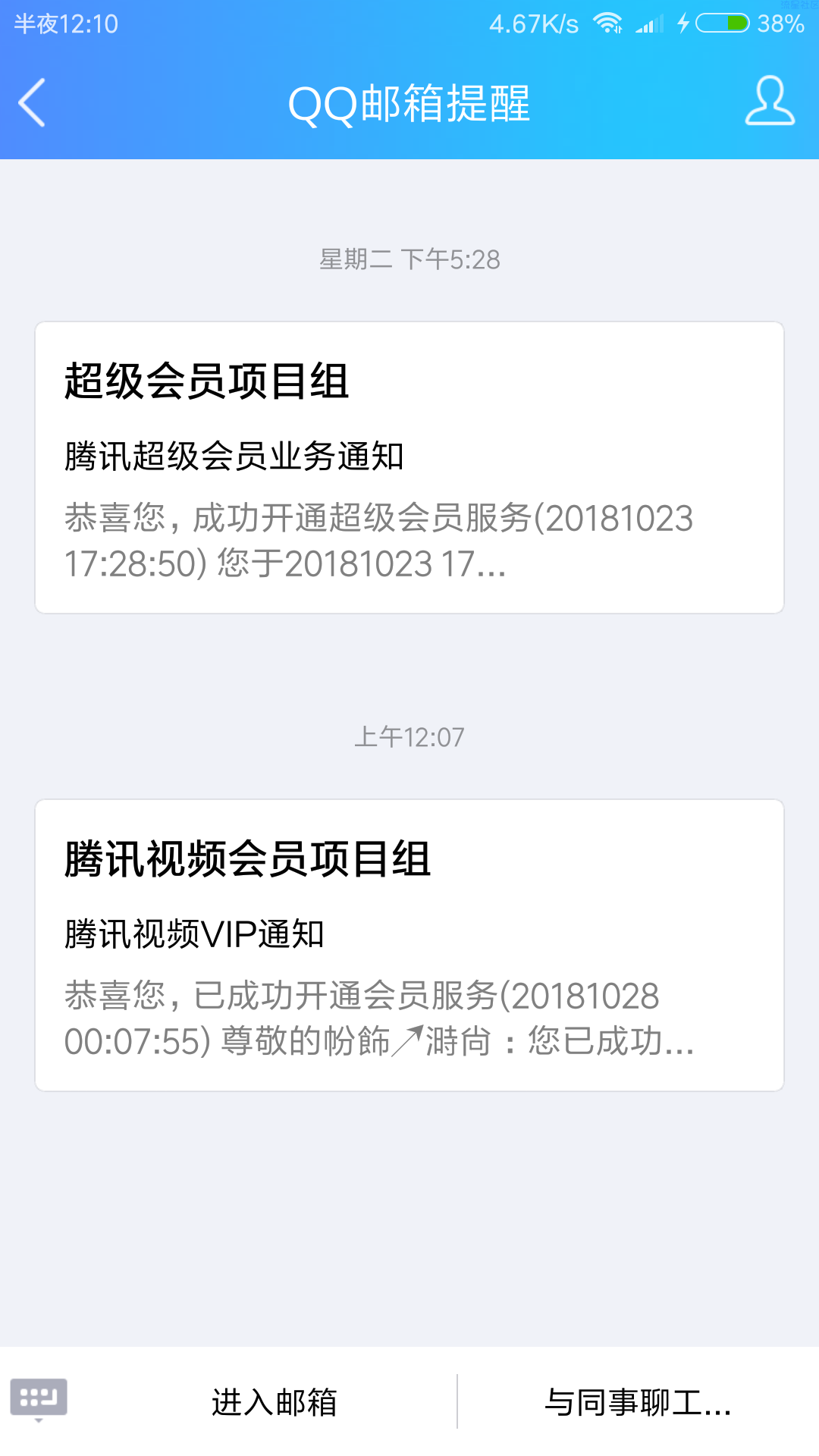Go back from QQ邮箱提醒
The image size is (819, 1456).
(x=32, y=103)
